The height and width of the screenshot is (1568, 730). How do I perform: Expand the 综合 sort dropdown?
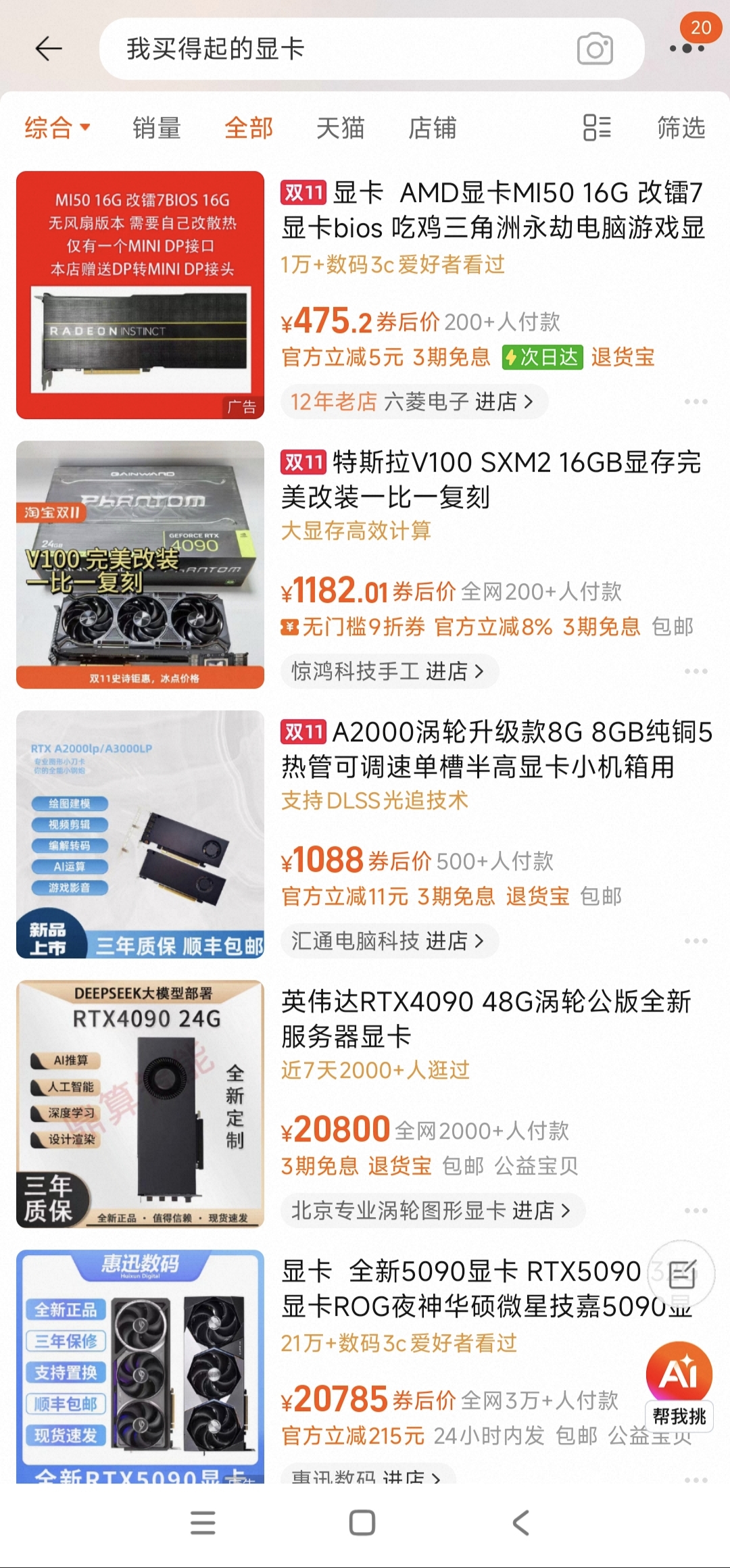pyautogui.click(x=53, y=128)
